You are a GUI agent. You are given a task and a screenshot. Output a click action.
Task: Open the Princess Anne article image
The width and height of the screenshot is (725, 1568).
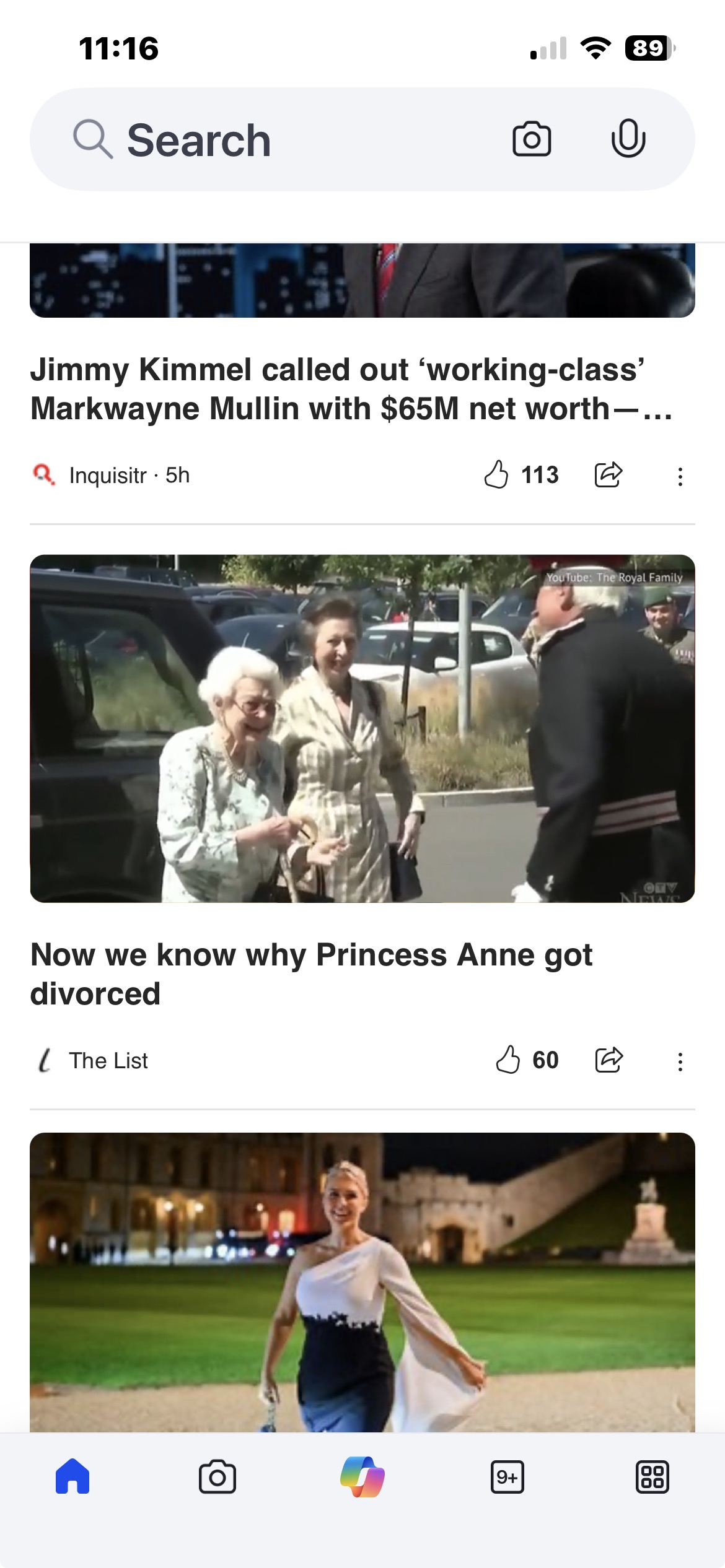362,728
